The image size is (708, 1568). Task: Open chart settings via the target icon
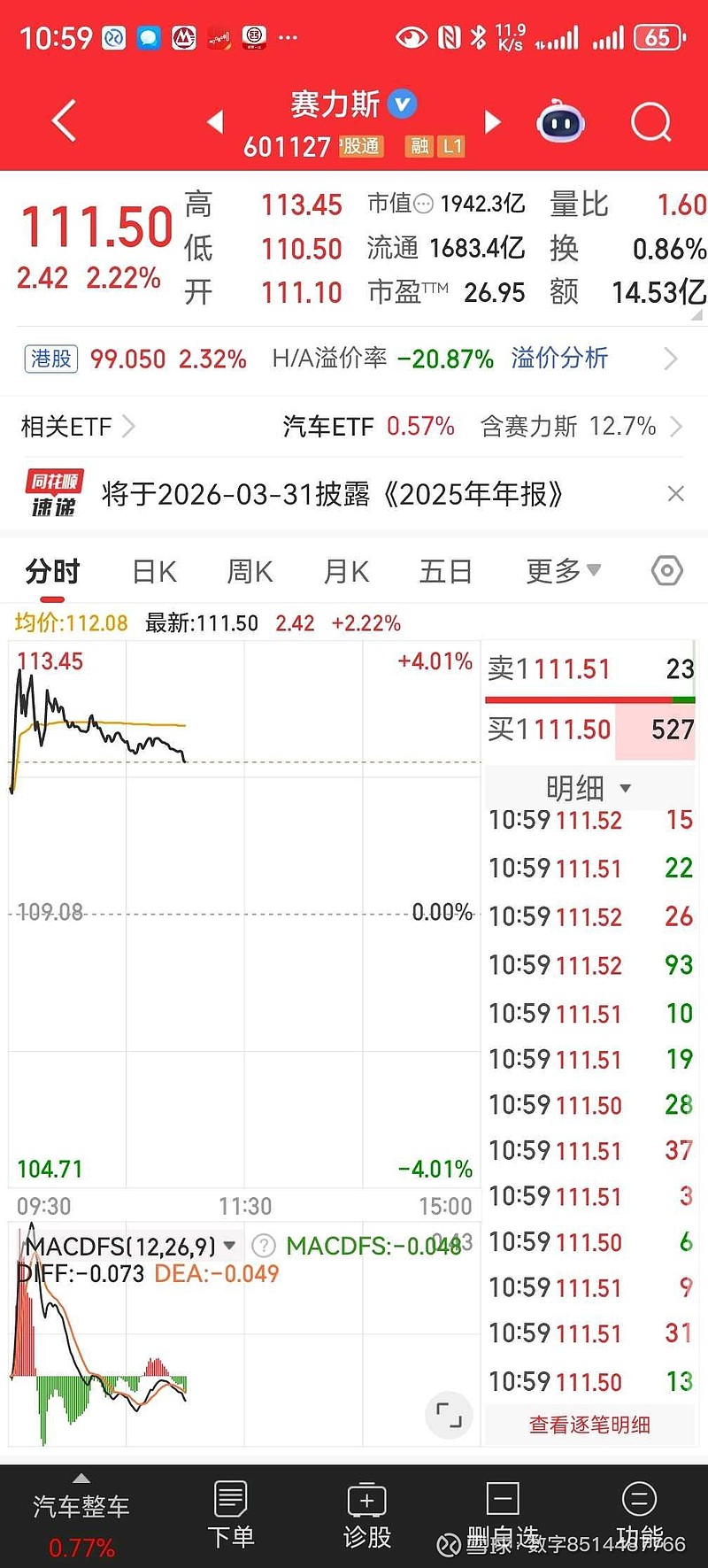point(666,571)
